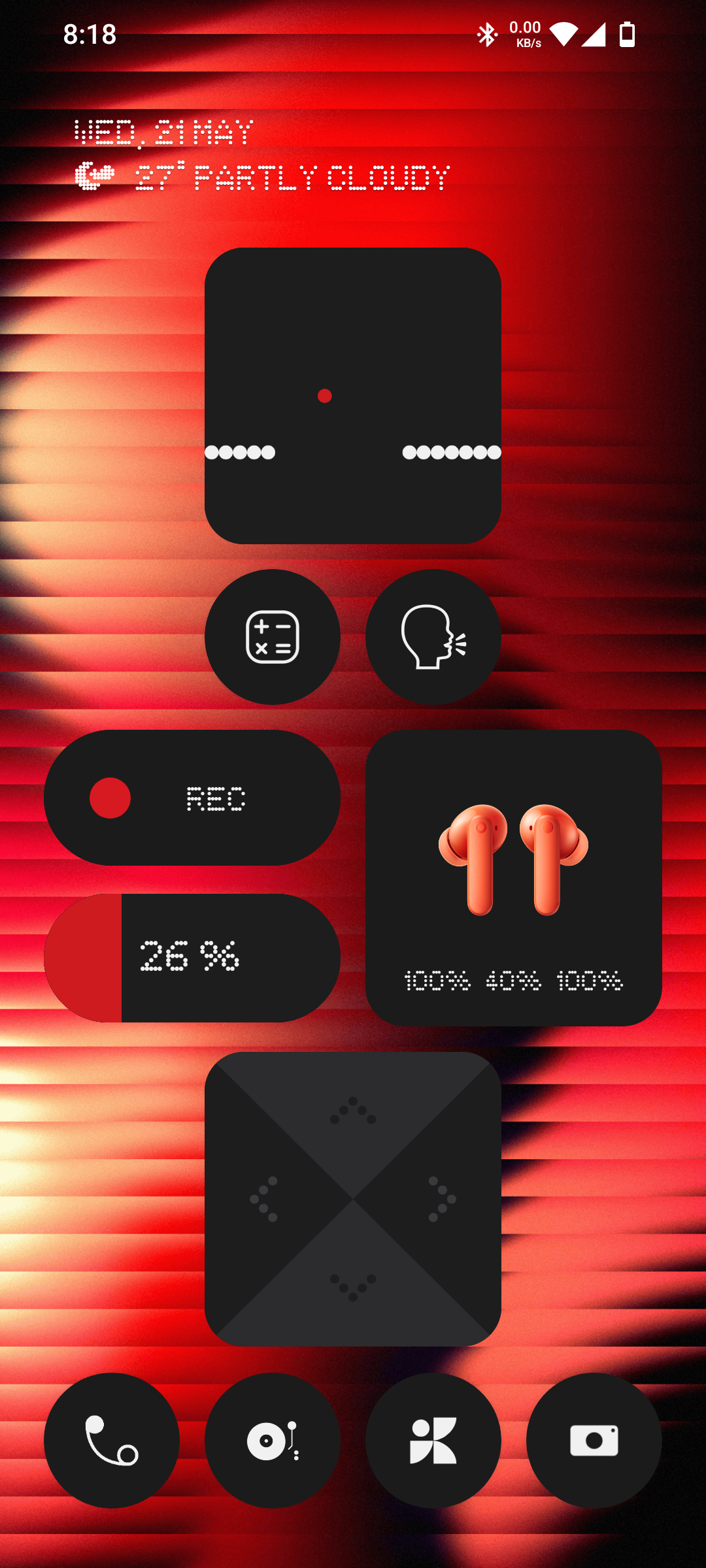Open the pinwheel Photos app
This screenshot has height=1568, width=706.
pos(433,1441)
